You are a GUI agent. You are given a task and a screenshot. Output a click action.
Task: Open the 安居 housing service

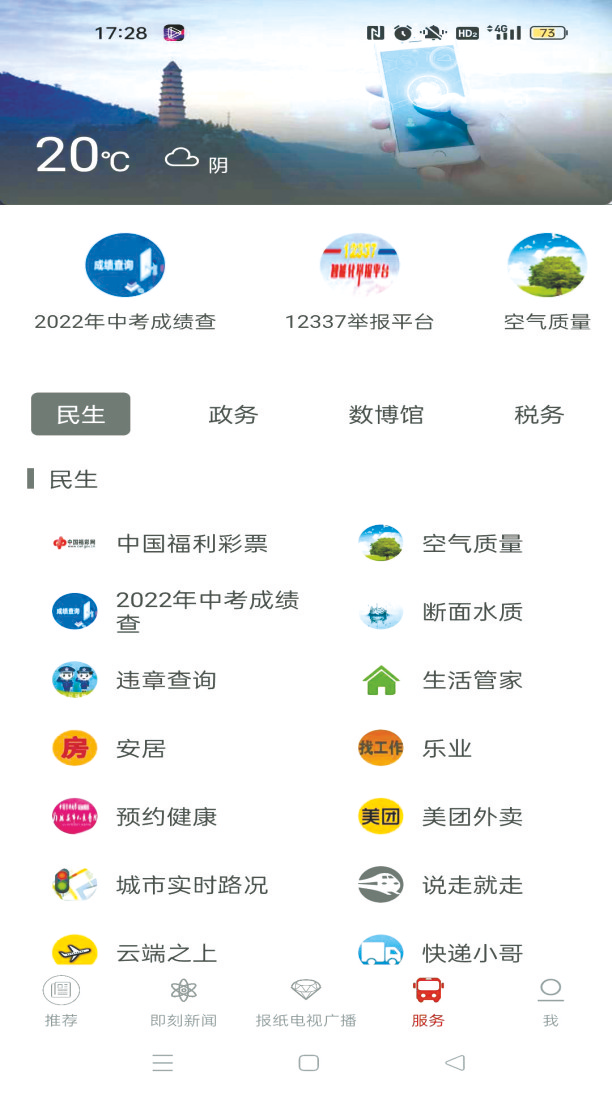point(109,748)
